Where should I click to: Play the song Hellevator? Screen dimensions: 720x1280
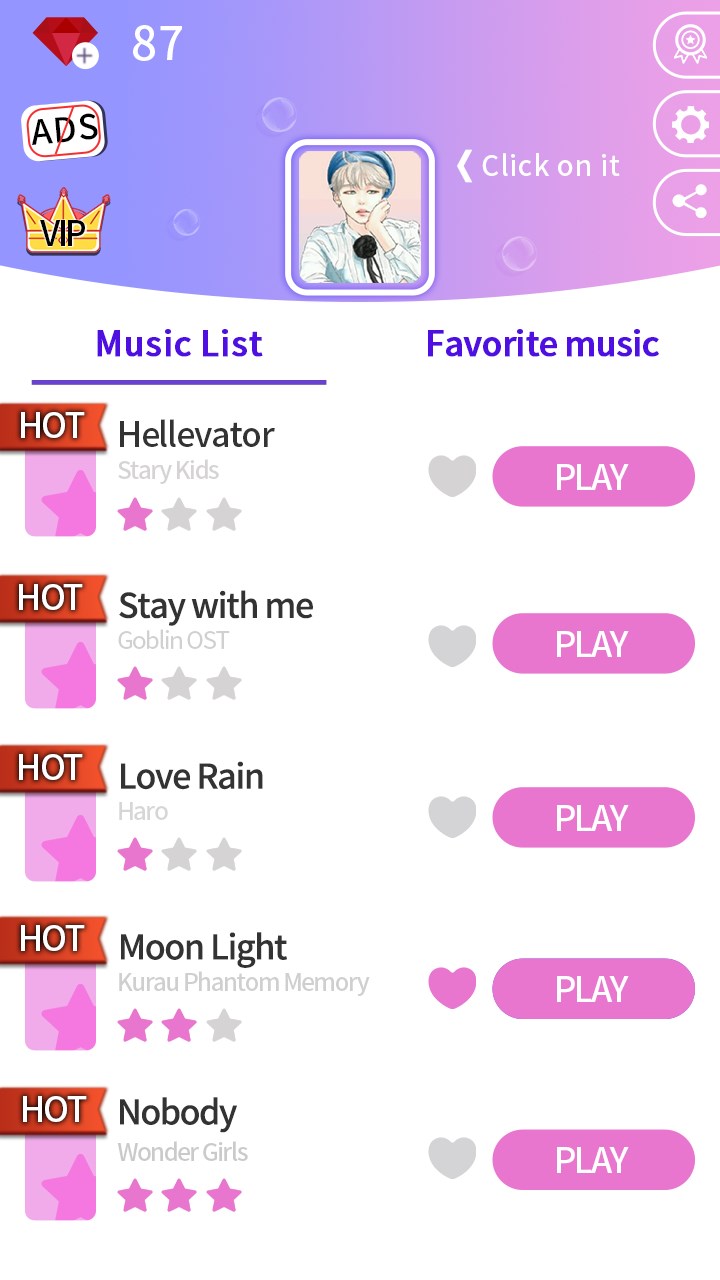click(593, 476)
